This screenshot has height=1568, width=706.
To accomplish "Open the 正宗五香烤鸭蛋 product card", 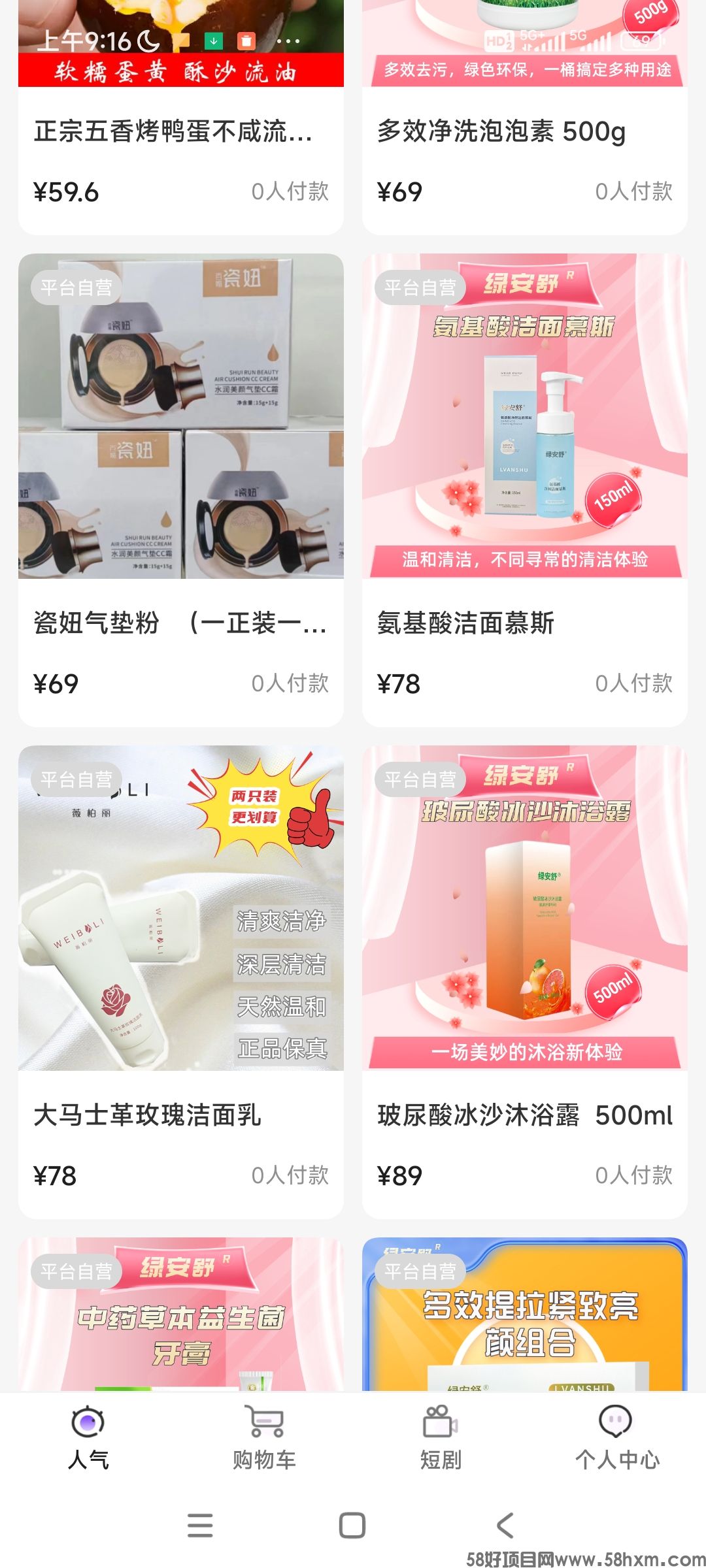I will (181, 131).
